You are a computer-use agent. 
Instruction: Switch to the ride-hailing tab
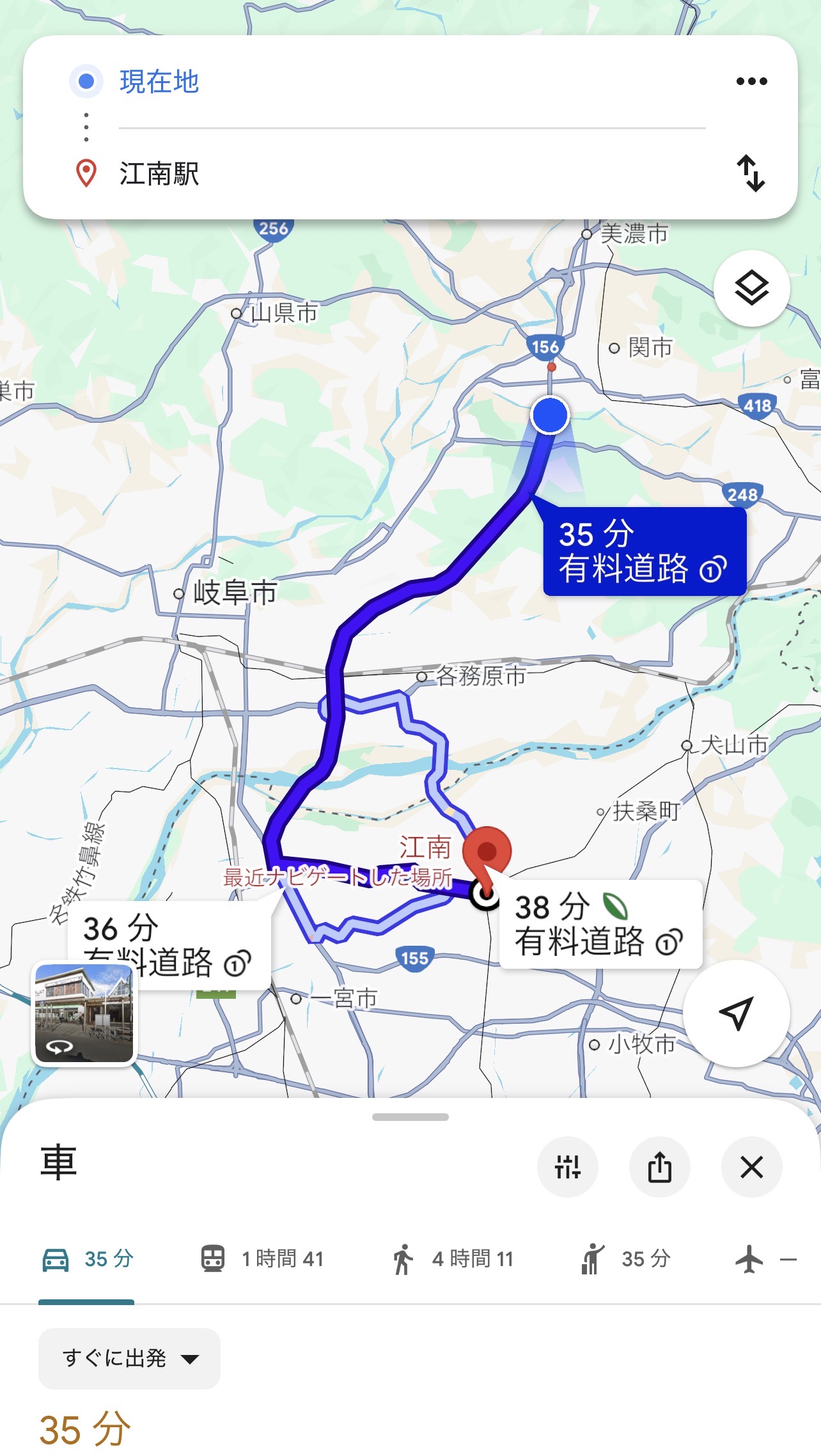click(625, 1259)
